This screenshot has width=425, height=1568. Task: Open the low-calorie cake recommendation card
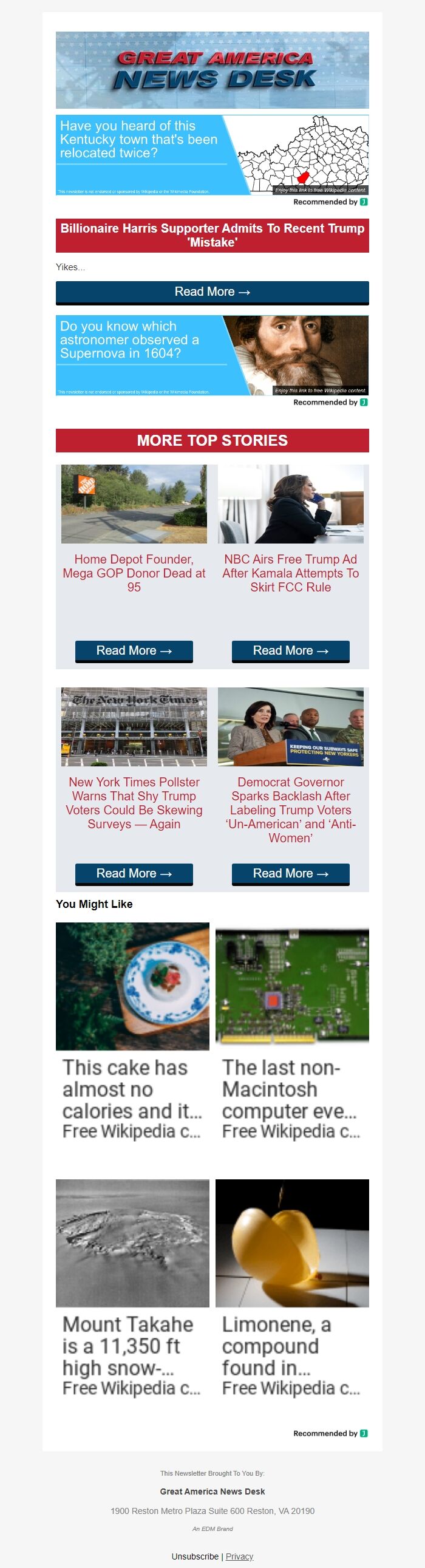132,1032
